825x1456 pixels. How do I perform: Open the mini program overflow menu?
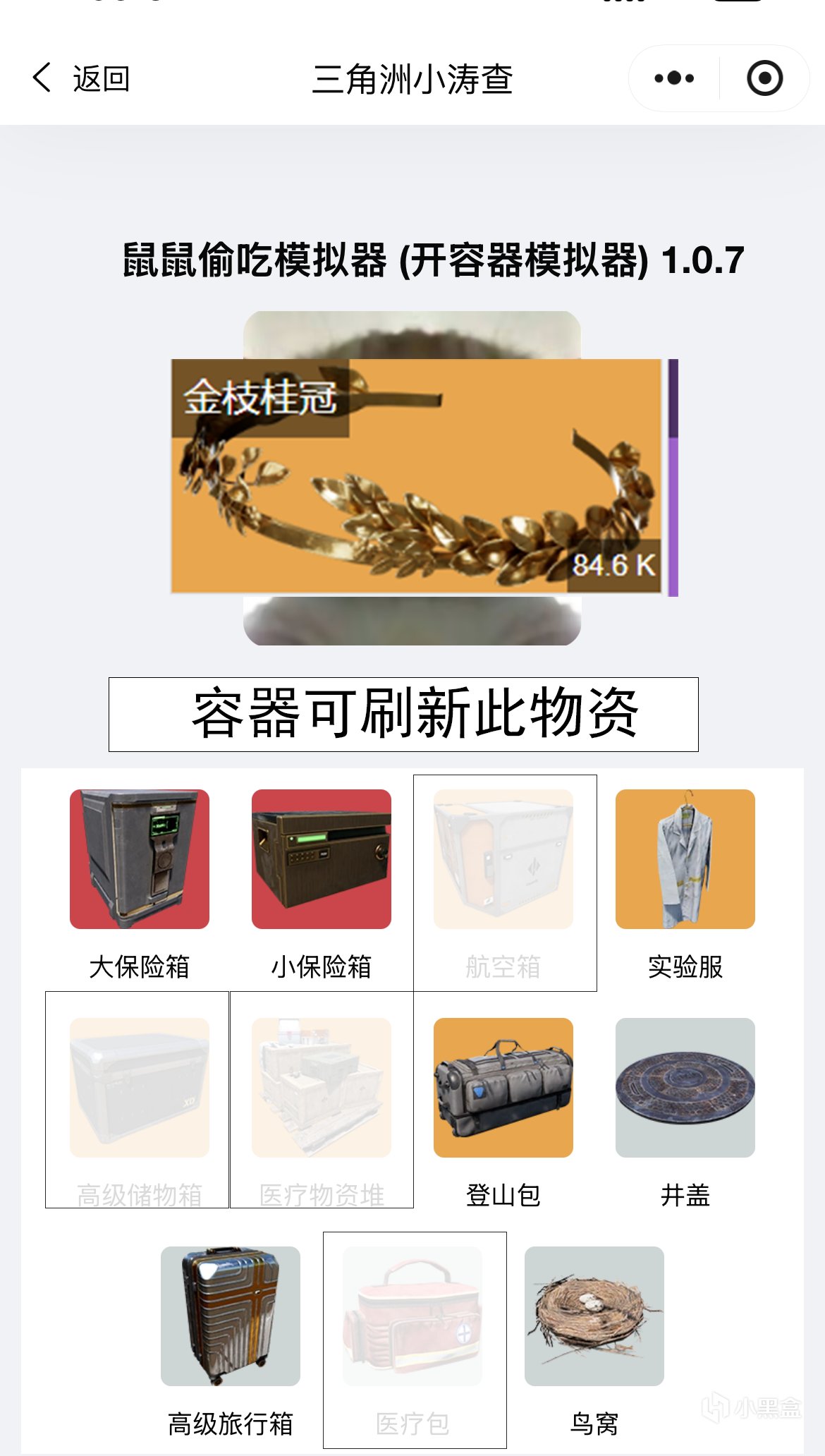674,78
